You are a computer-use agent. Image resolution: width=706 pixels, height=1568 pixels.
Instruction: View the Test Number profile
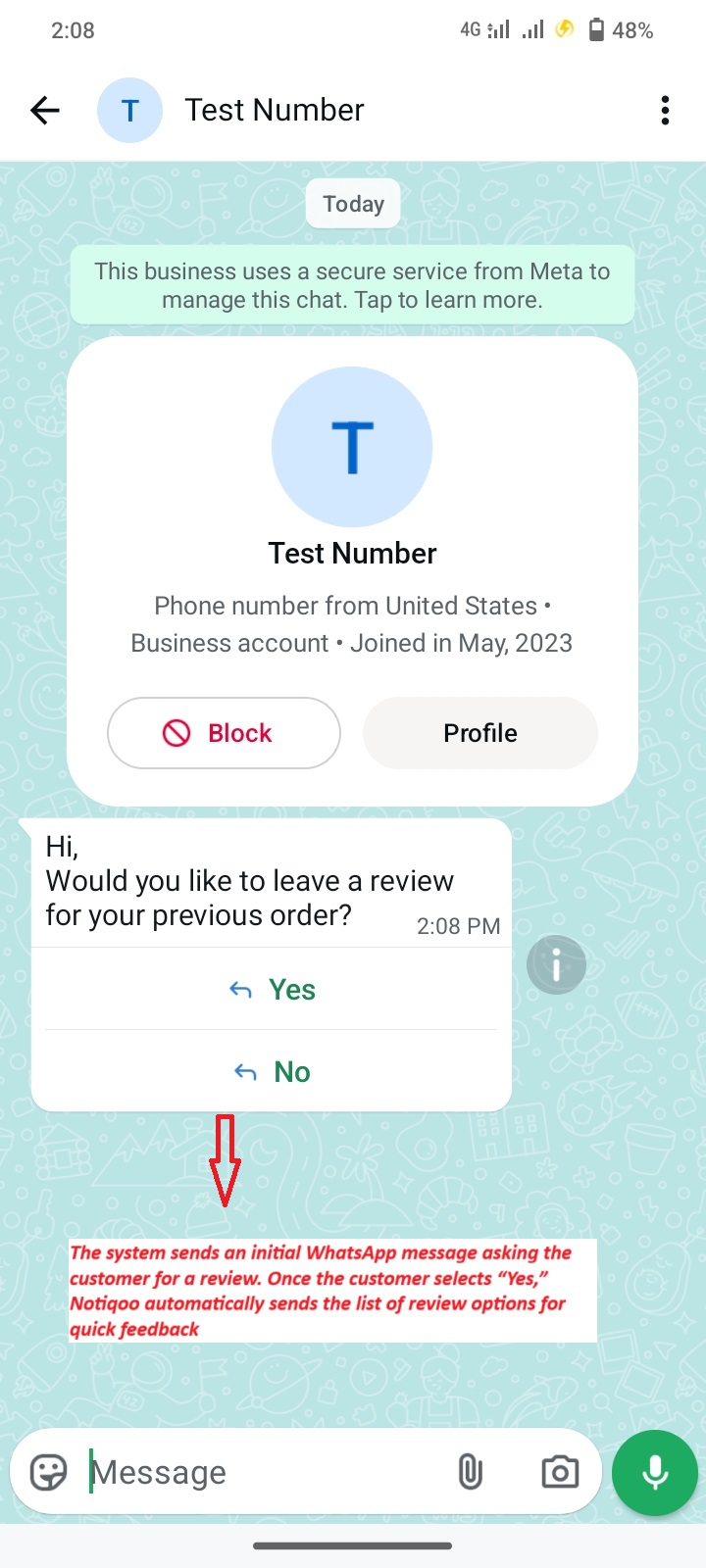pos(479,733)
